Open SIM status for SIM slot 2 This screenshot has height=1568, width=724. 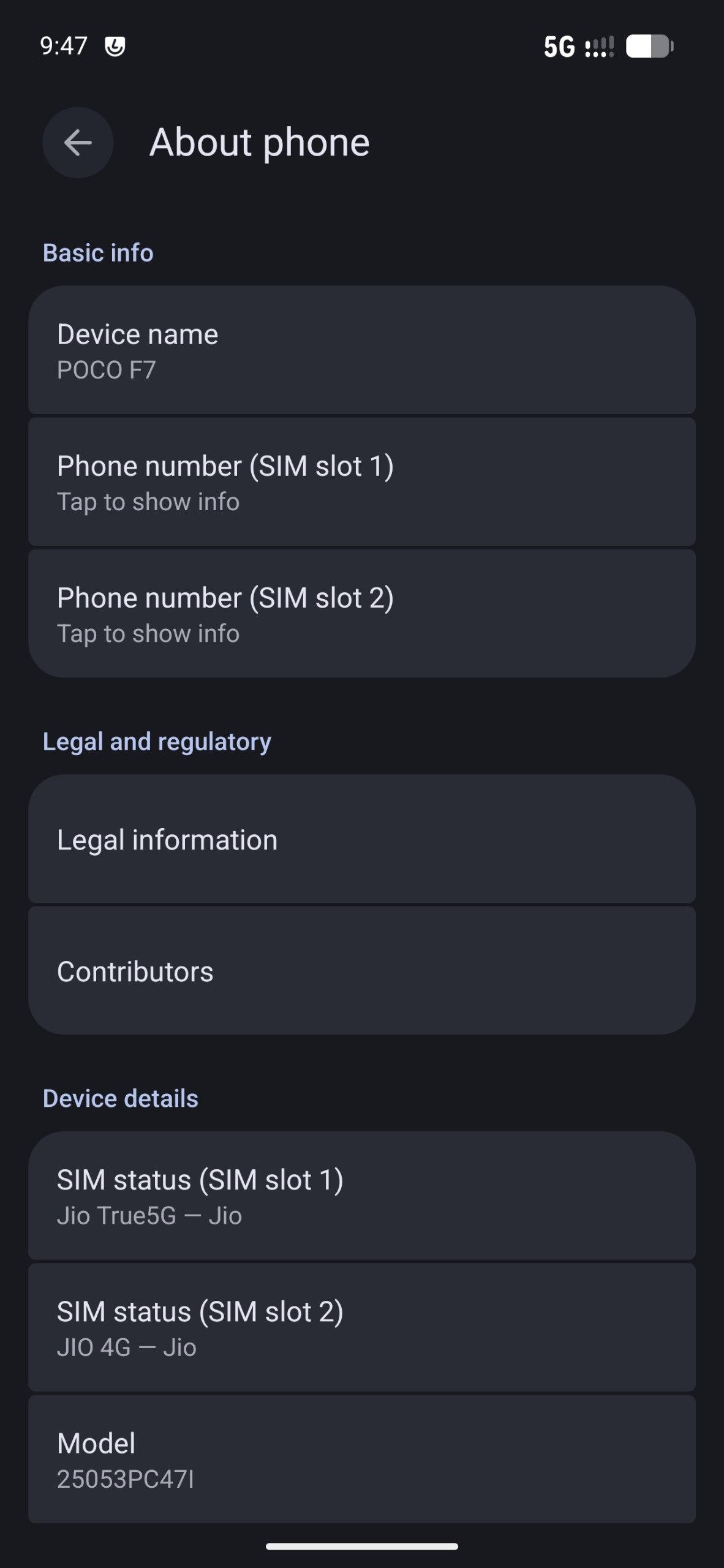[361, 1328]
